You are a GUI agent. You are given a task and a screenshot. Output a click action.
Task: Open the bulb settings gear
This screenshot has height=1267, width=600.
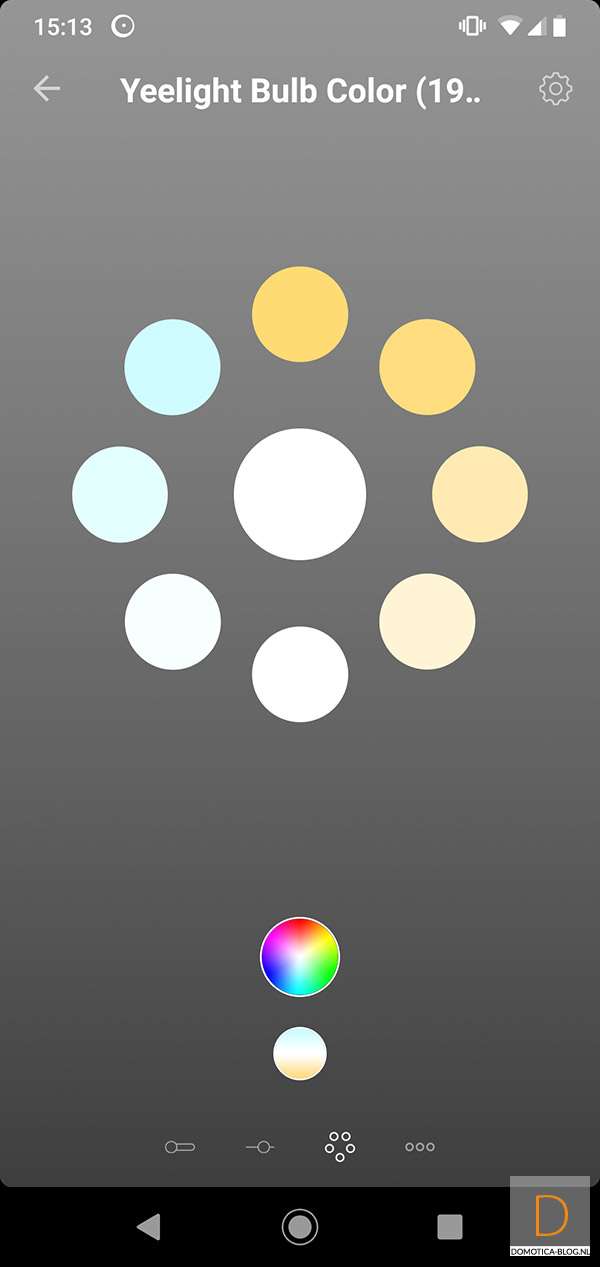tap(555, 89)
